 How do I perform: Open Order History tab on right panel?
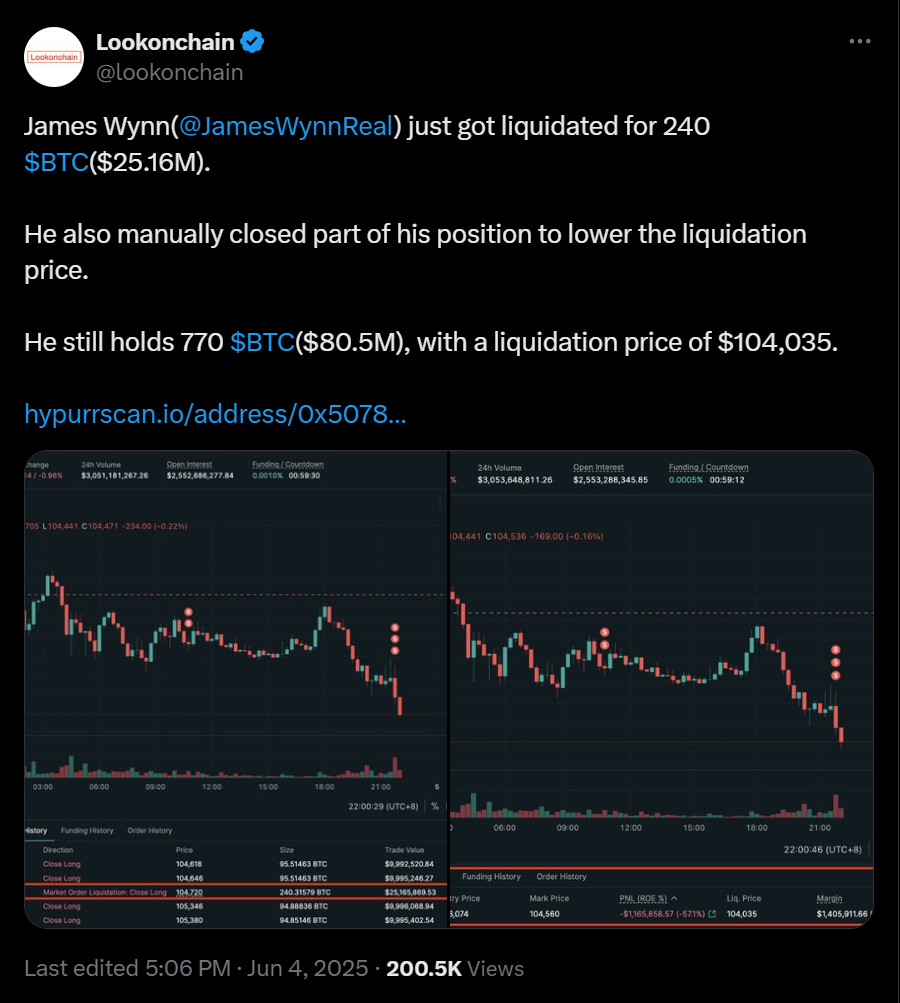[562, 876]
